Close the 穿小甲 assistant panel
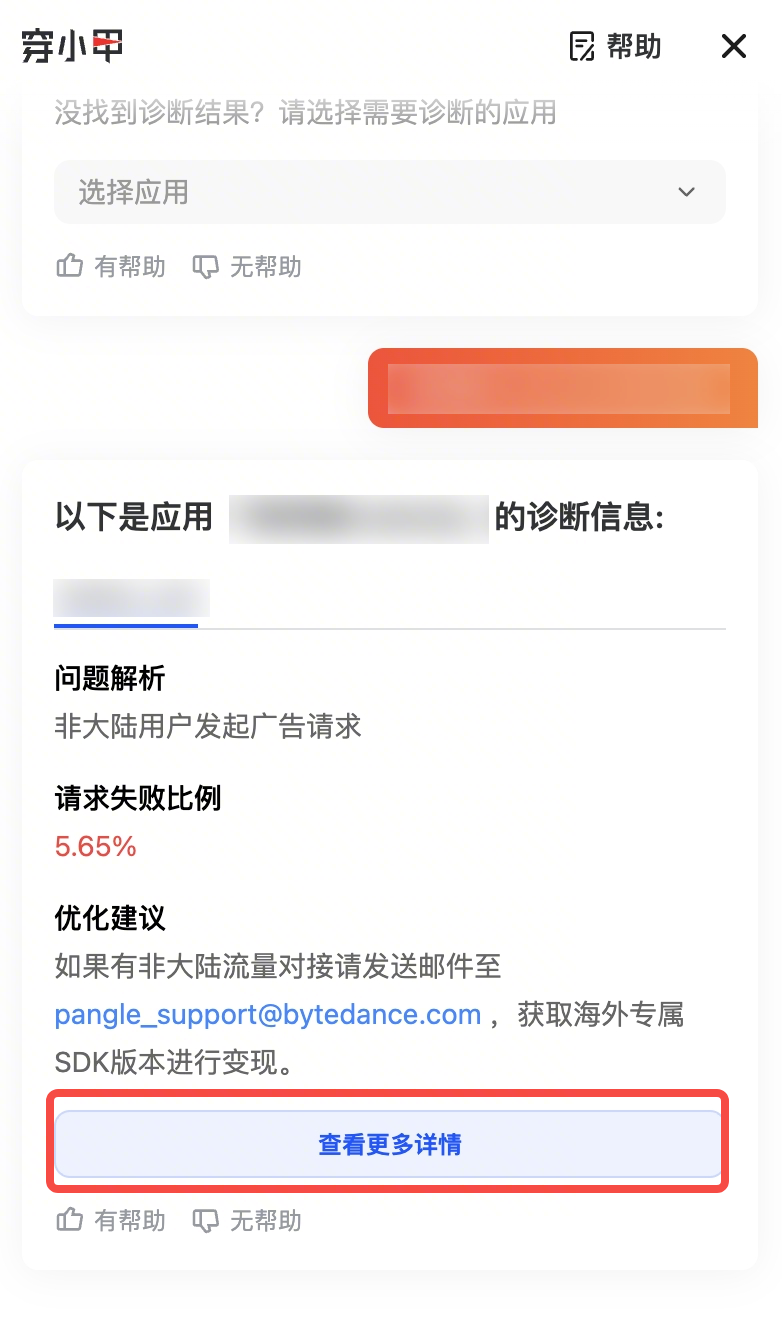The width and height of the screenshot is (782, 1326). click(734, 46)
